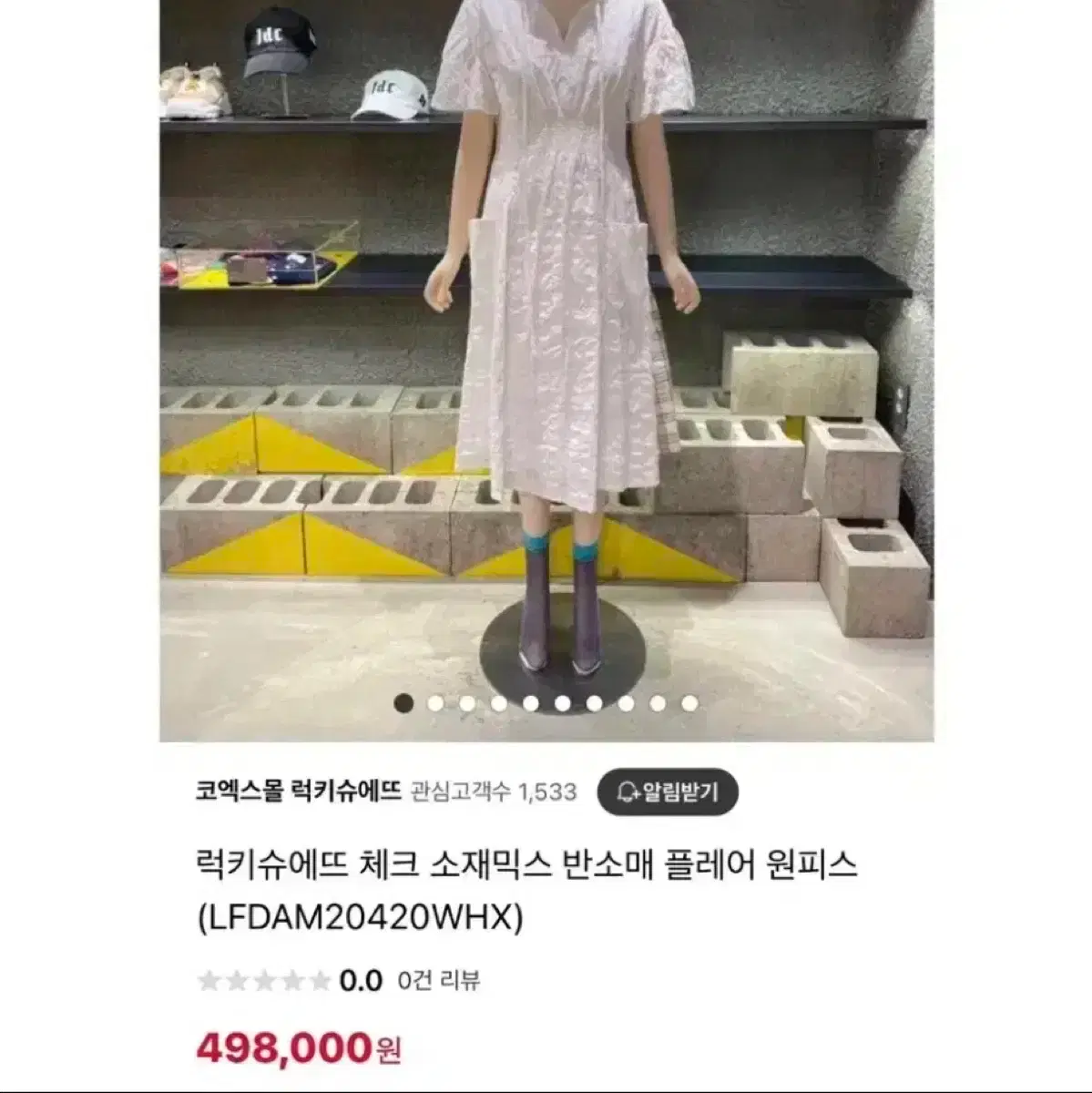Select the middle dot on the image slider
1092x1093 pixels.
(x=531, y=703)
